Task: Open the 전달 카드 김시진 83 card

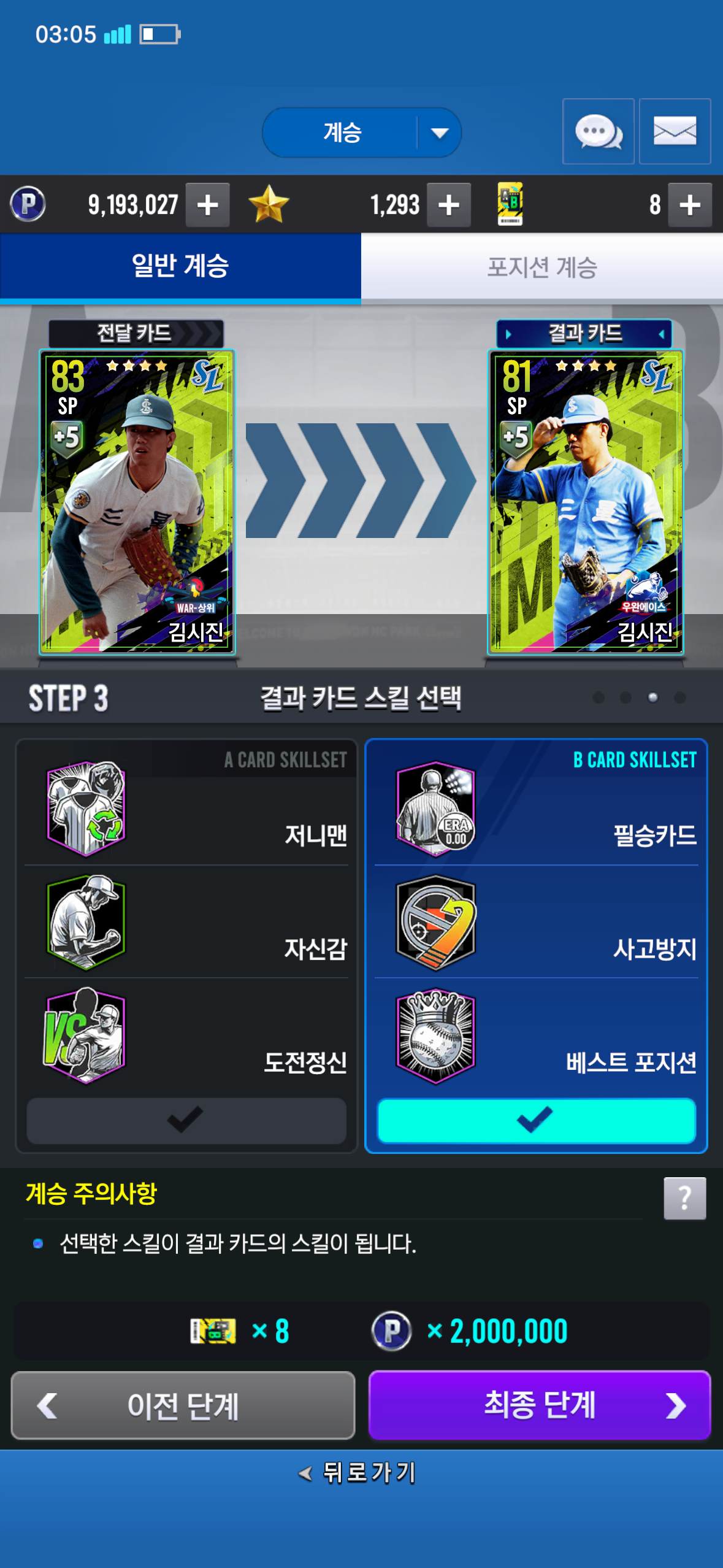Action: 137,501
